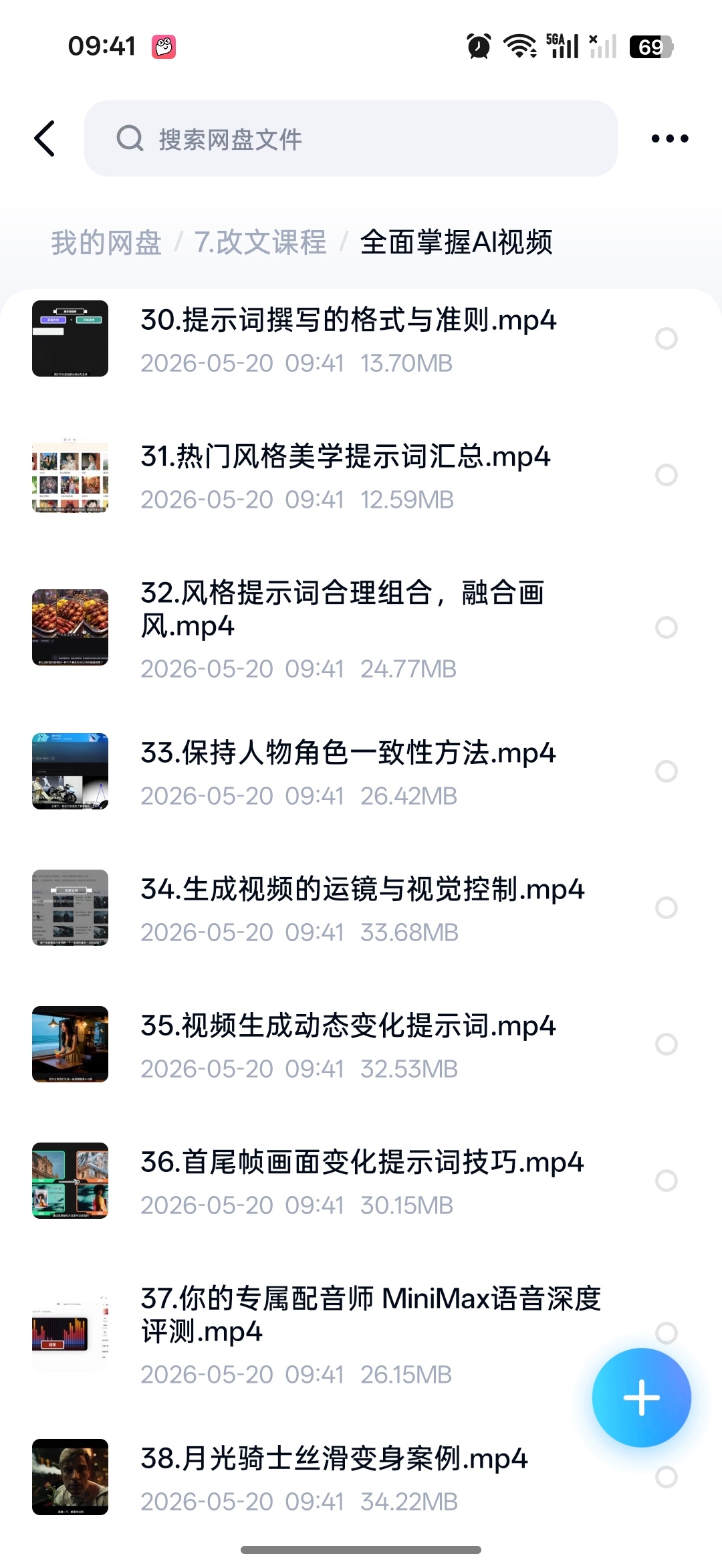Jump to 我的网盘 in the breadcrumb
Image resolution: width=722 pixels, height=1568 pixels.
point(106,242)
